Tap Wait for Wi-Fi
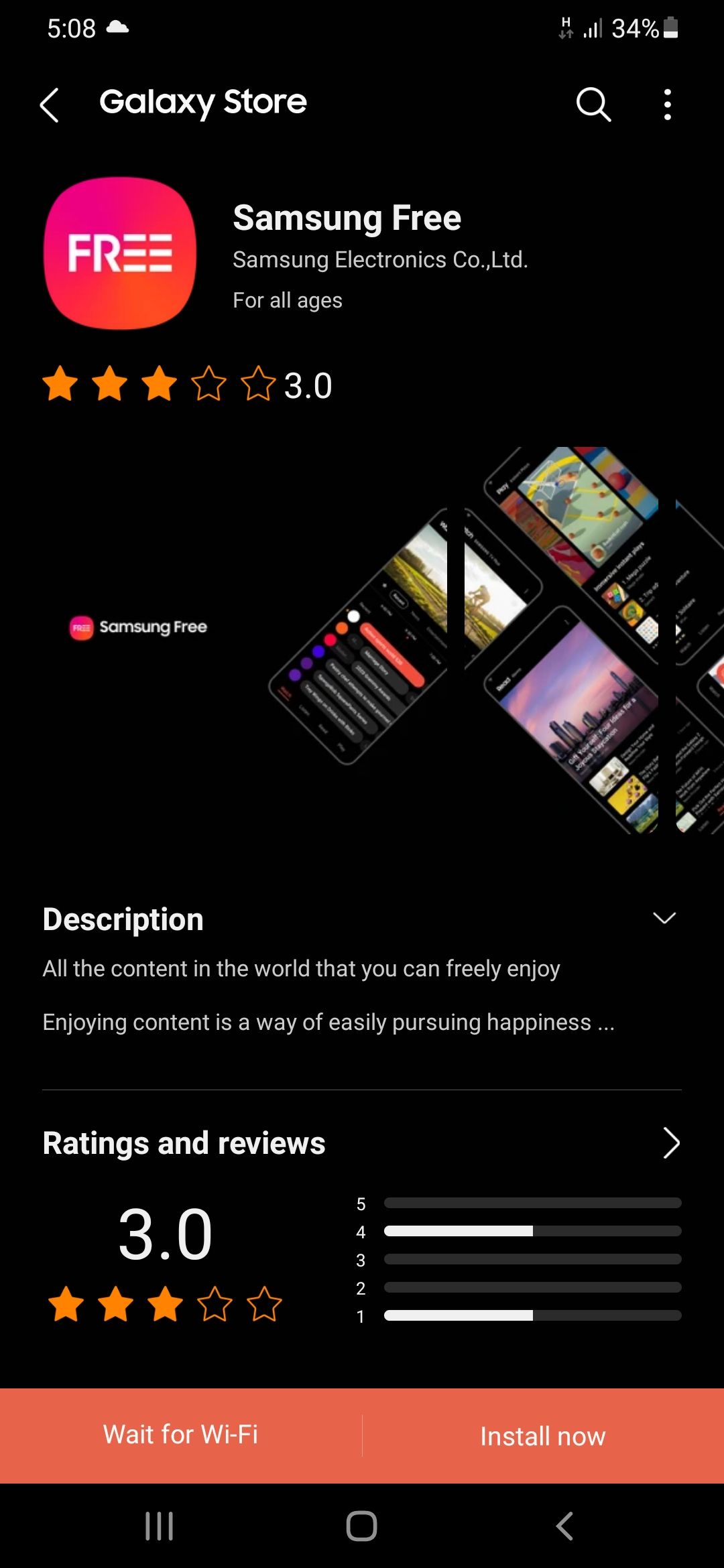This screenshot has height=1568, width=724. [x=181, y=1435]
